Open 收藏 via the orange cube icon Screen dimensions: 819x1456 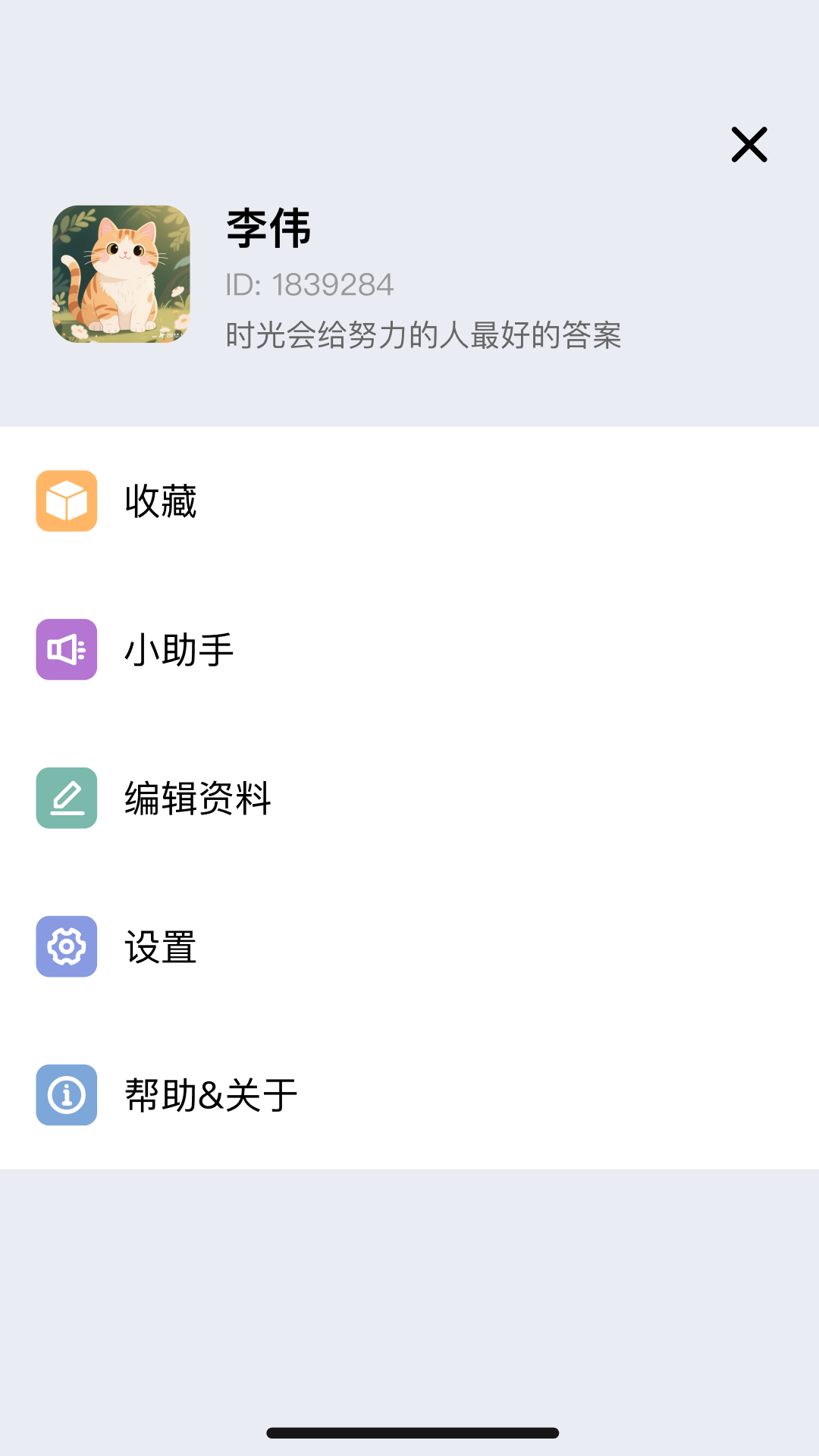pyautogui.click(x=66, y=500)
